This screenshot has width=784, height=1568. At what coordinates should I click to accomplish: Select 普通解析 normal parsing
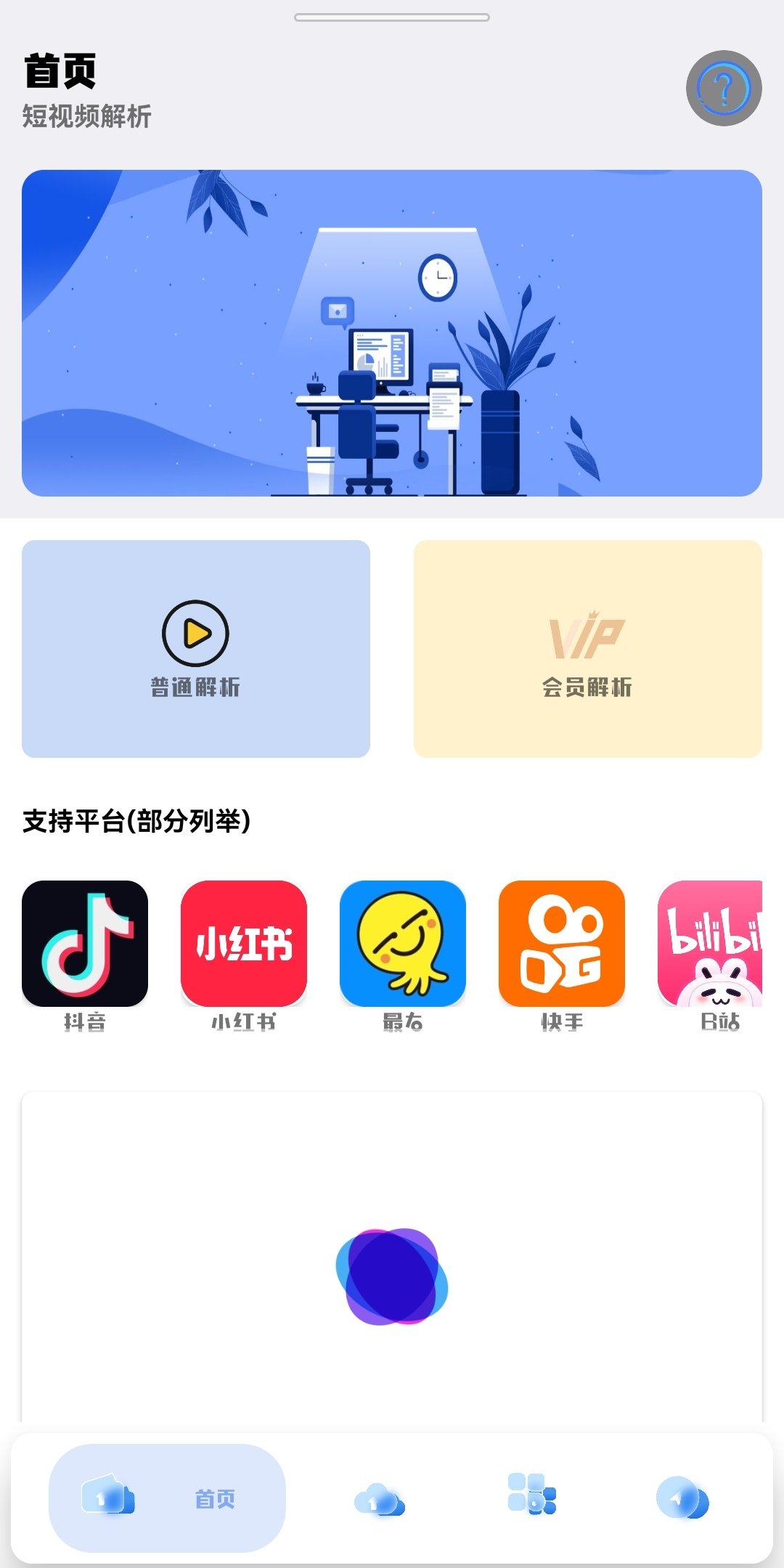[196, 648]
